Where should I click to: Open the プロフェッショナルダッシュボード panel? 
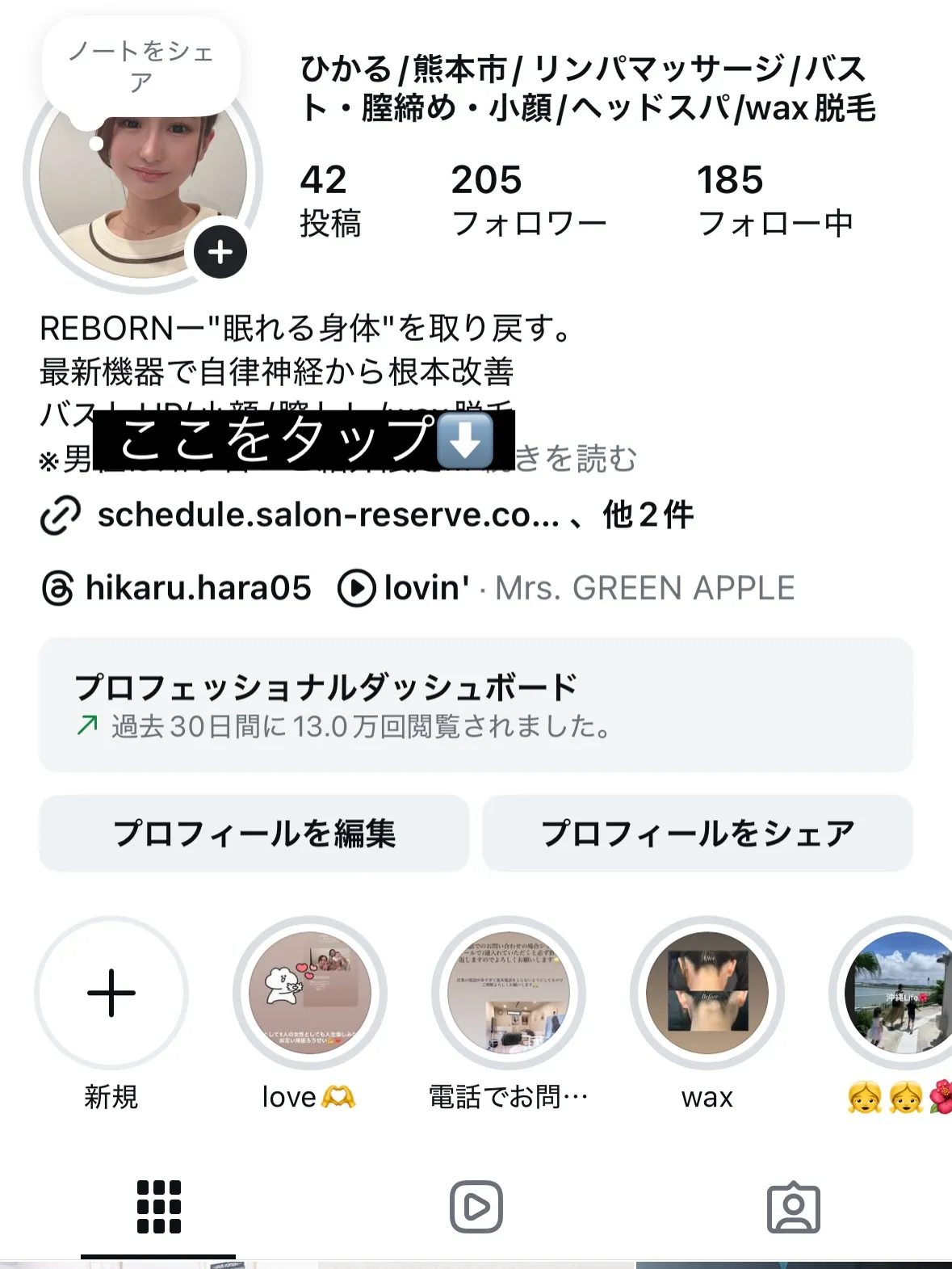pos(476,704)
